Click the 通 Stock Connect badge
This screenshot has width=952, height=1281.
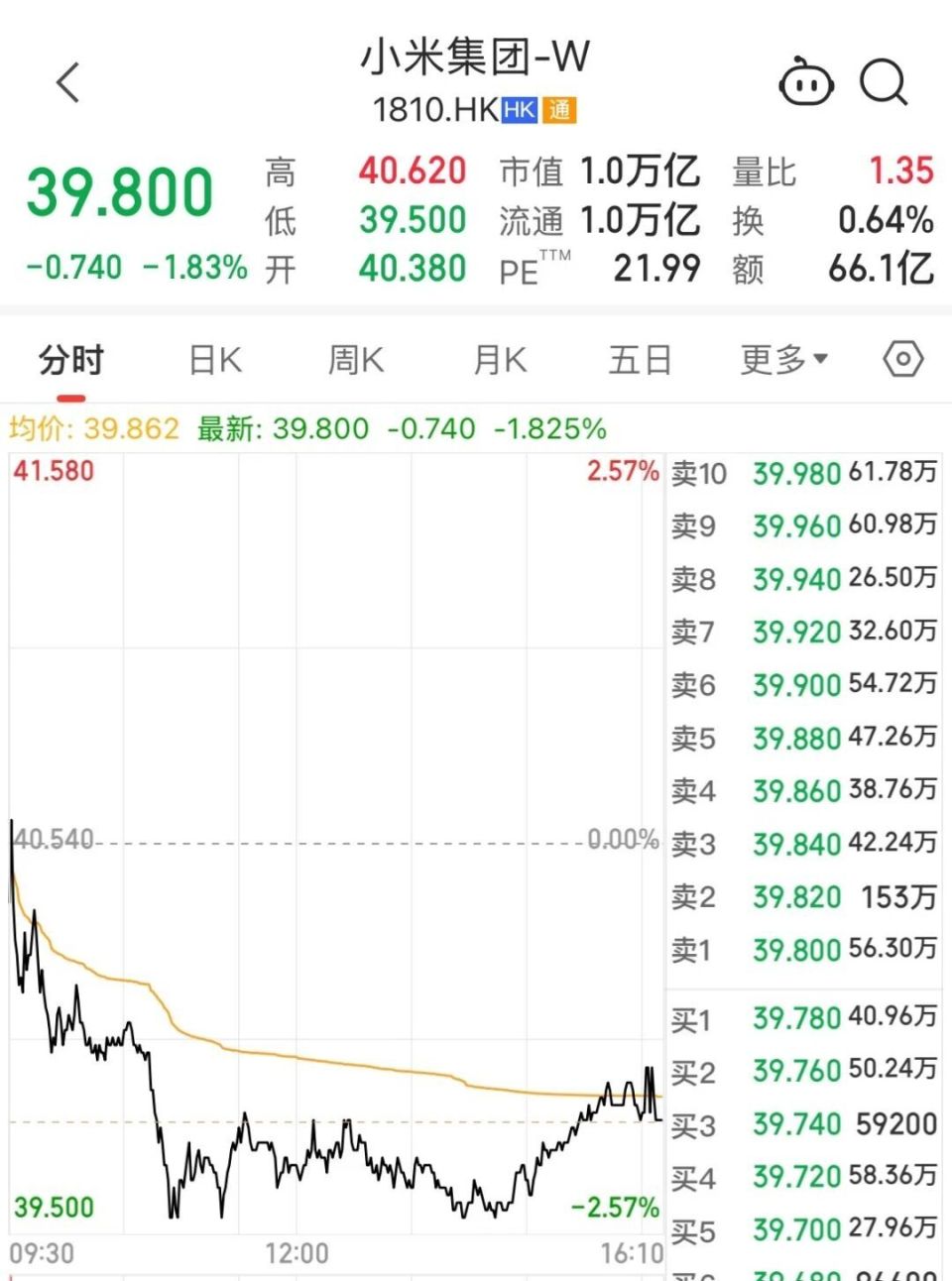(x=558, y=109)
